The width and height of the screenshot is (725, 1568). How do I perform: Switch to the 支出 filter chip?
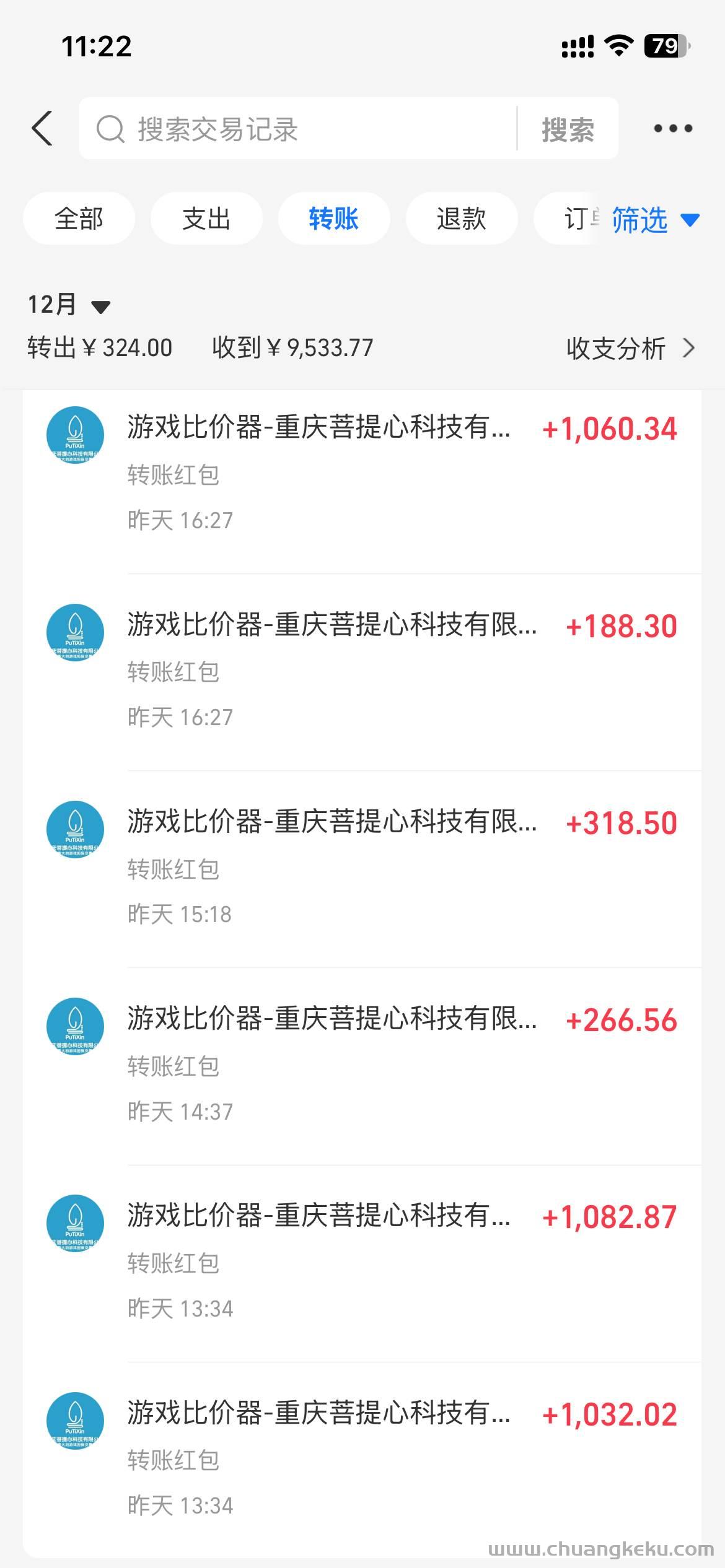click(x=206, y=219)
